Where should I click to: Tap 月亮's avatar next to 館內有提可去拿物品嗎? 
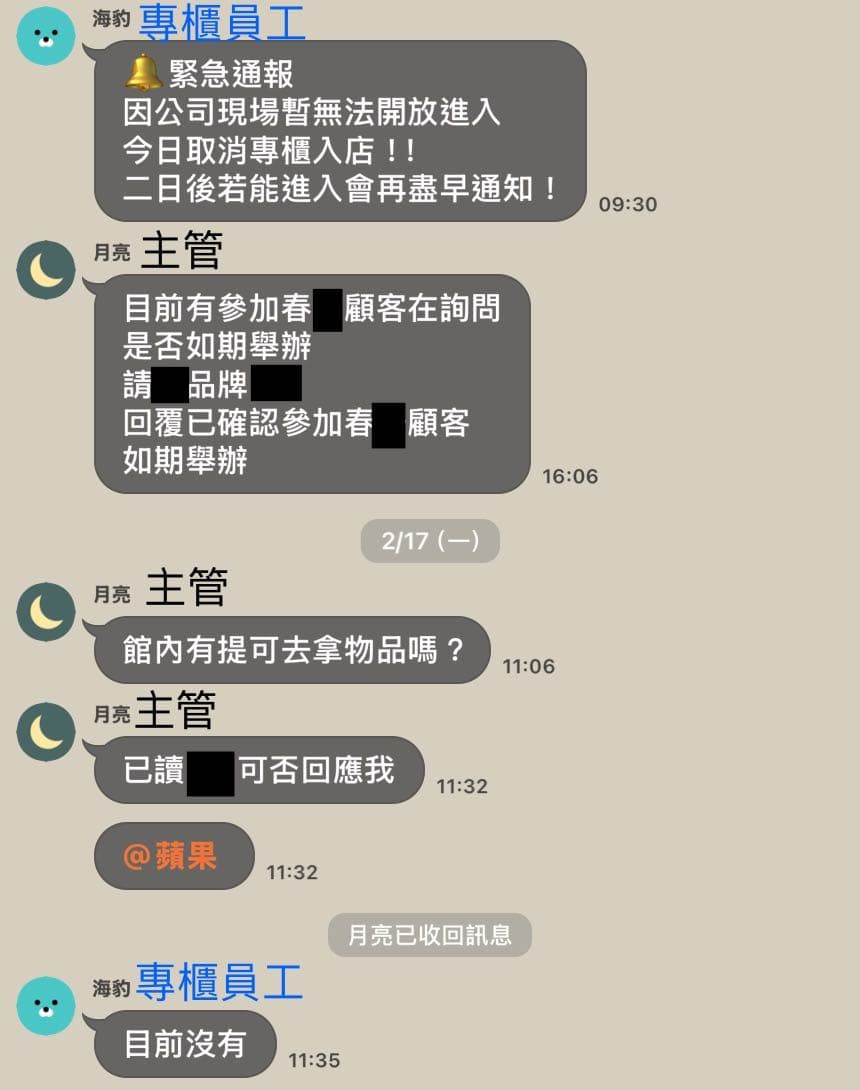pos(46,612)
